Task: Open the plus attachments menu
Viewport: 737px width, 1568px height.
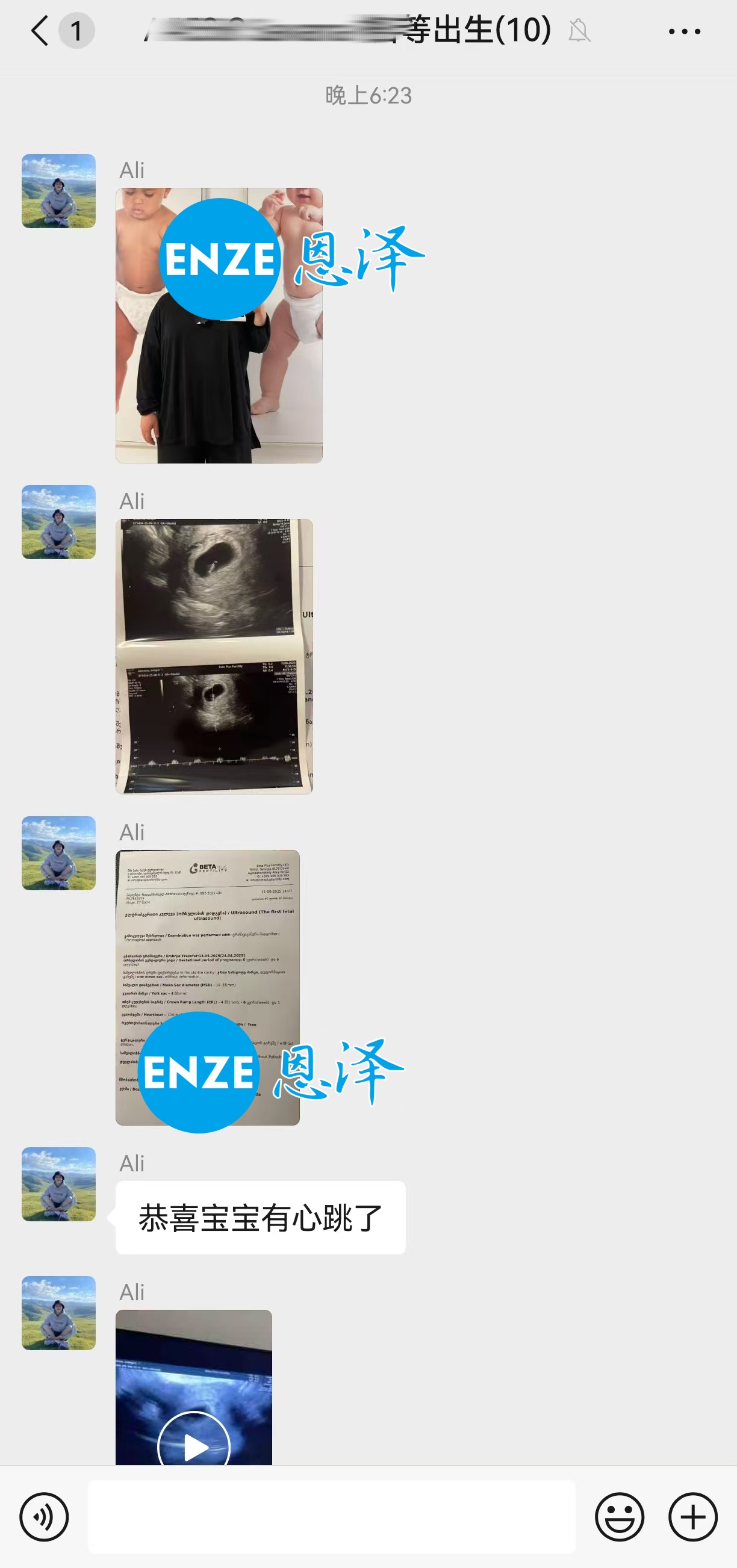Action: tap(692, 1516)
